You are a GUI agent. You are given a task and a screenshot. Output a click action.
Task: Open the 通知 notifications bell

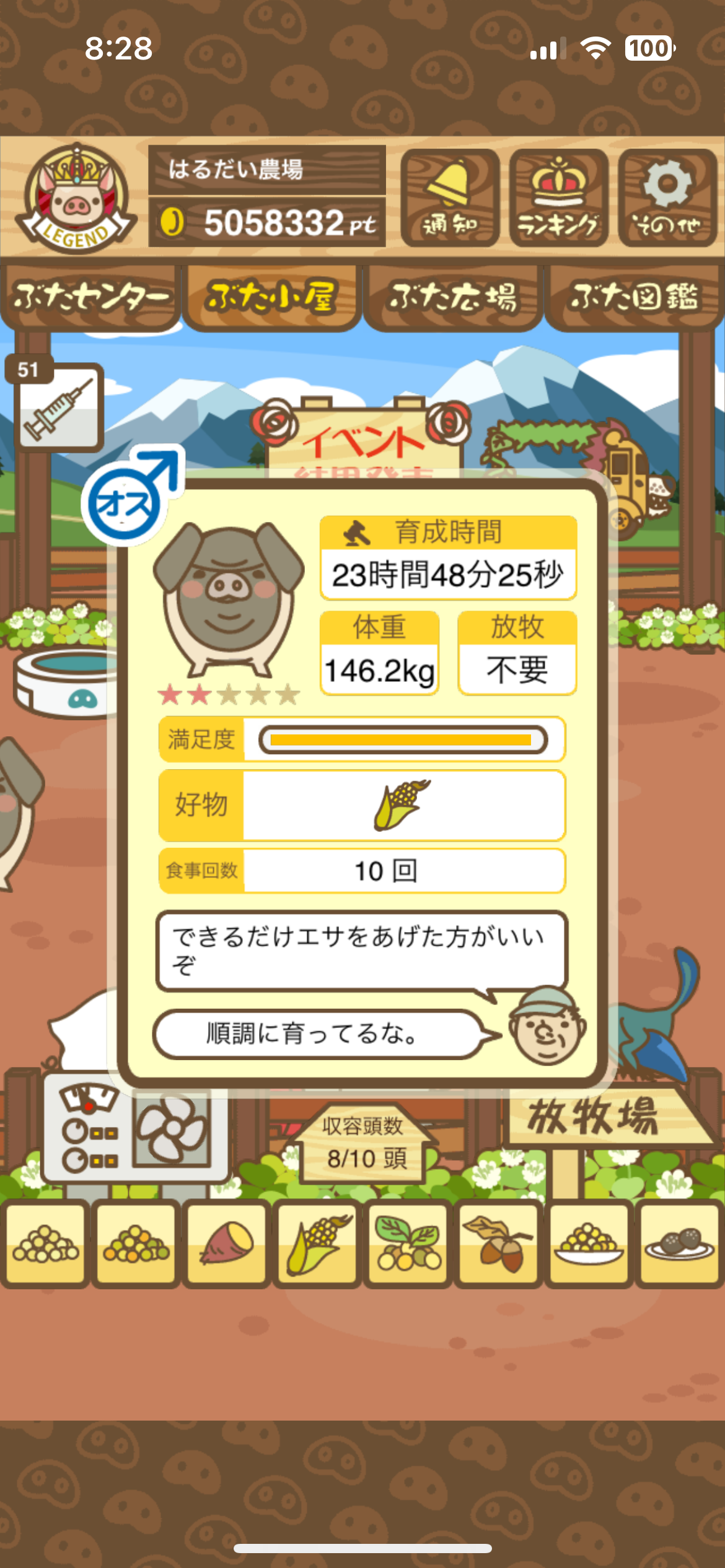pyautogui.click(x=449, y=197)
